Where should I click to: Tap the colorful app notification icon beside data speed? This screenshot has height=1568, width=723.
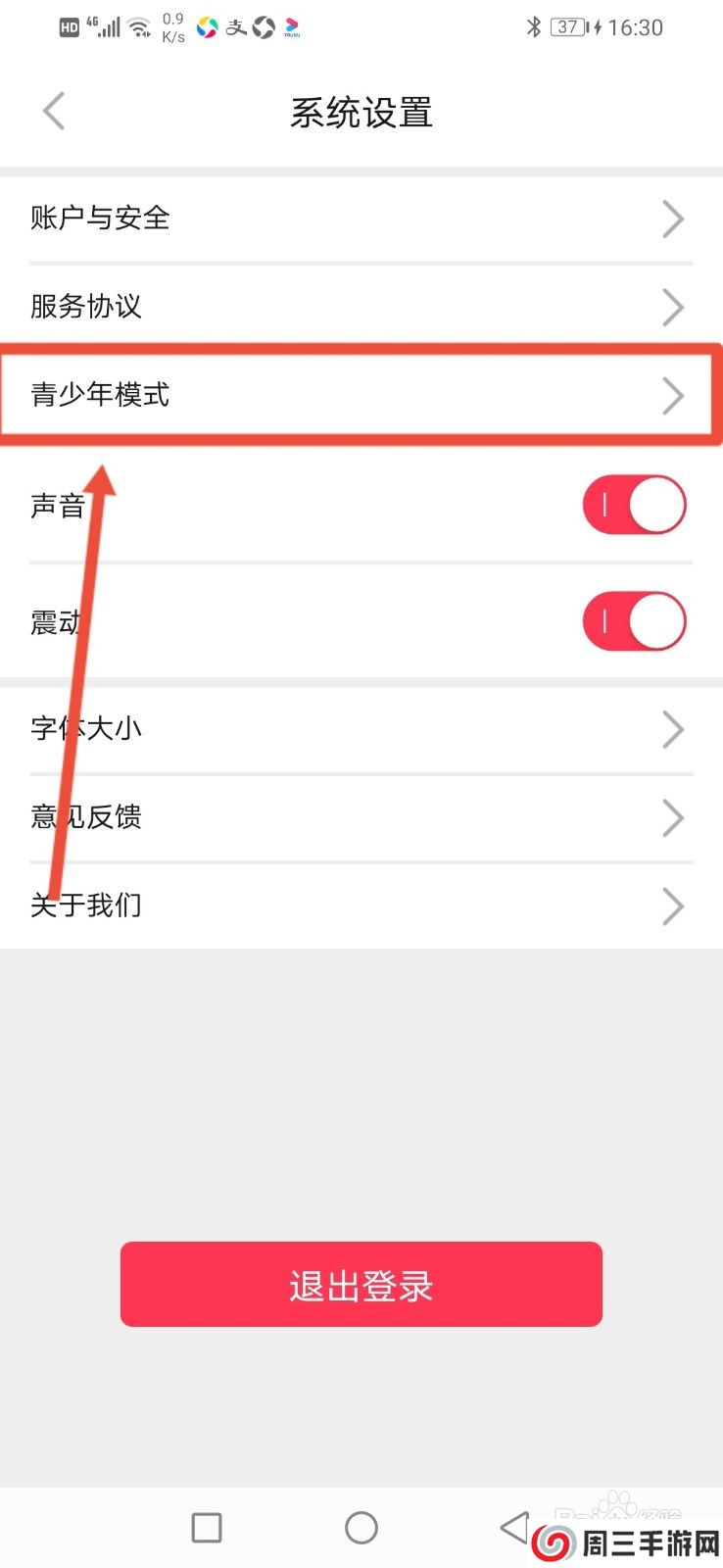point(206,27)
